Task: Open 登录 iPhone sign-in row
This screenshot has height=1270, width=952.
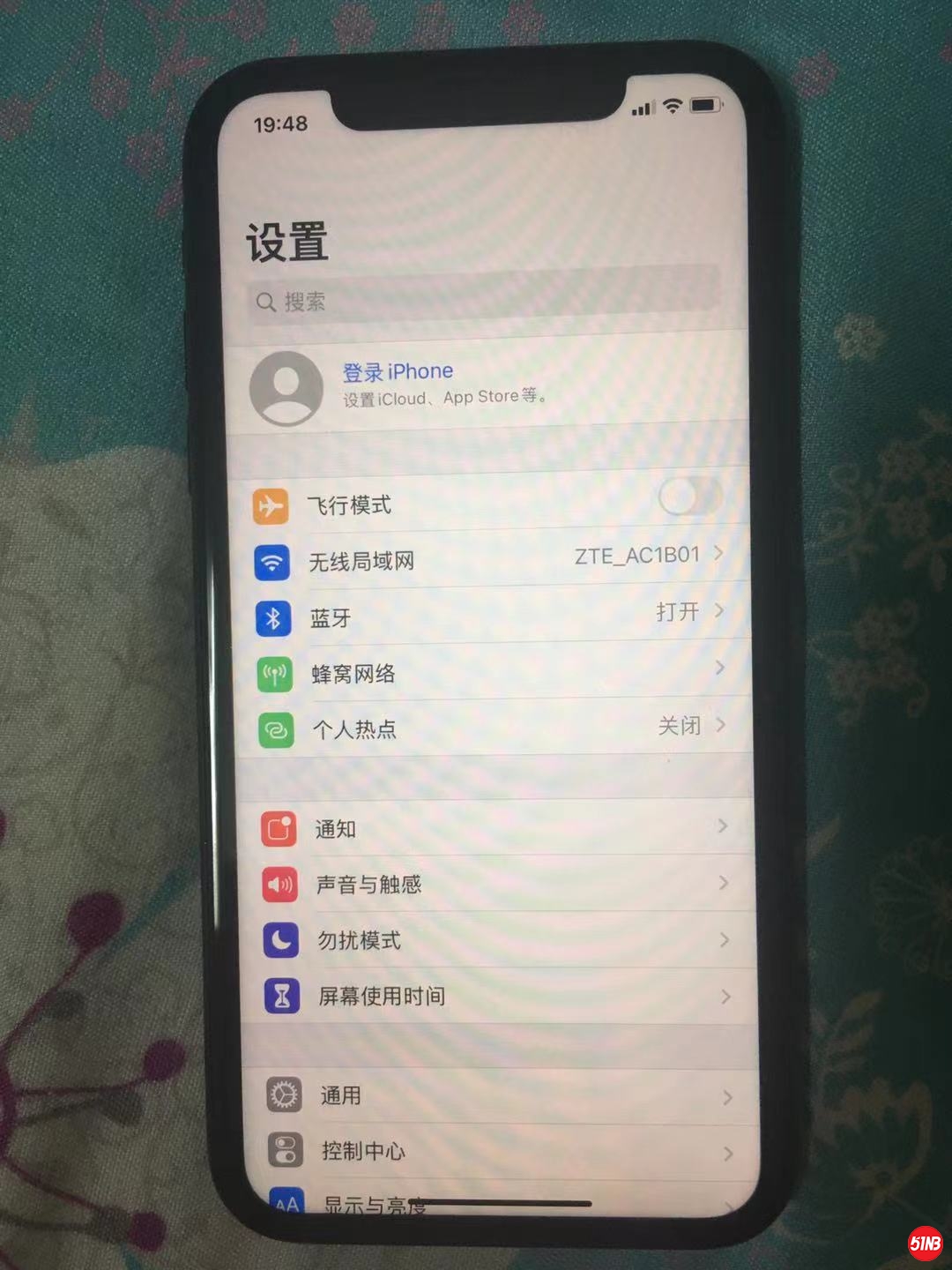Action: pyautogui.click(x=485, y=386)
